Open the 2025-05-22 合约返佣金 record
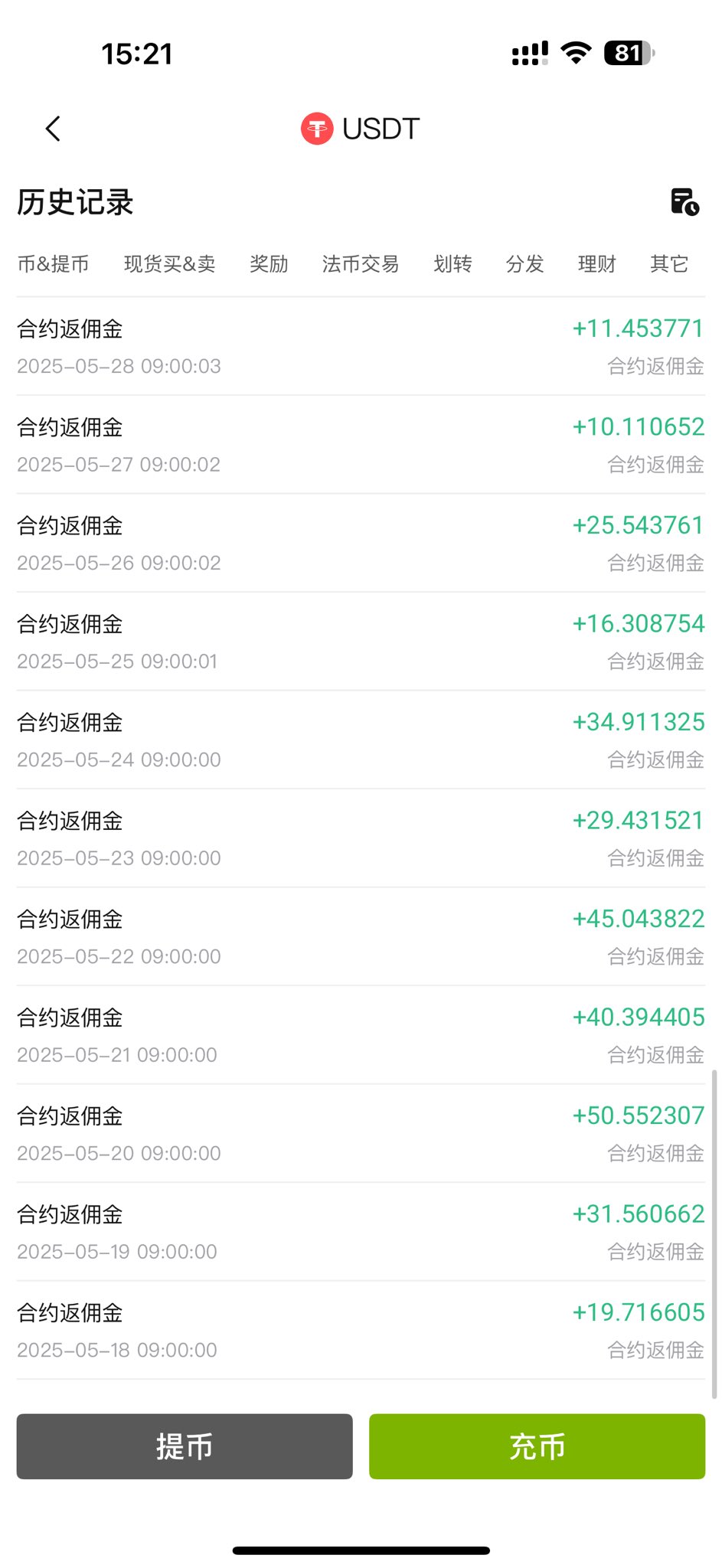This screenshot has height=1568, width=722. tap(361, 937)
